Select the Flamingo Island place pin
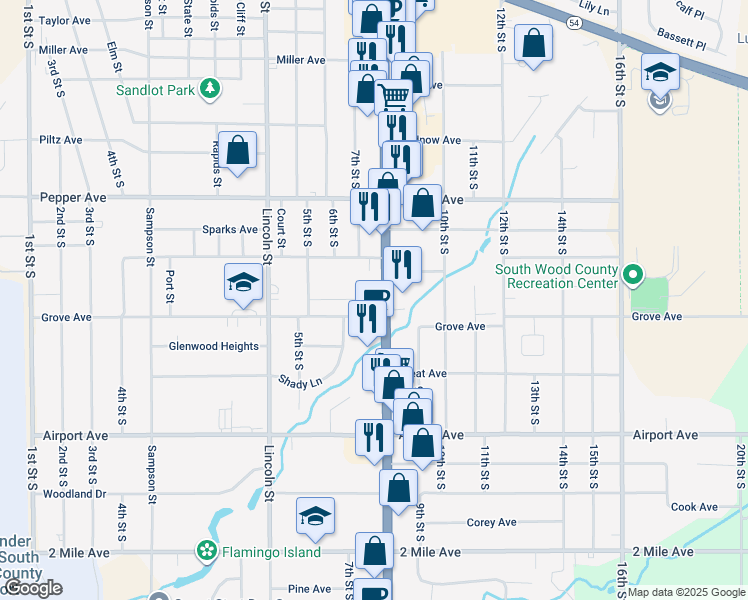Viewport: 748px width, 600px height. (x=207, y=551)
